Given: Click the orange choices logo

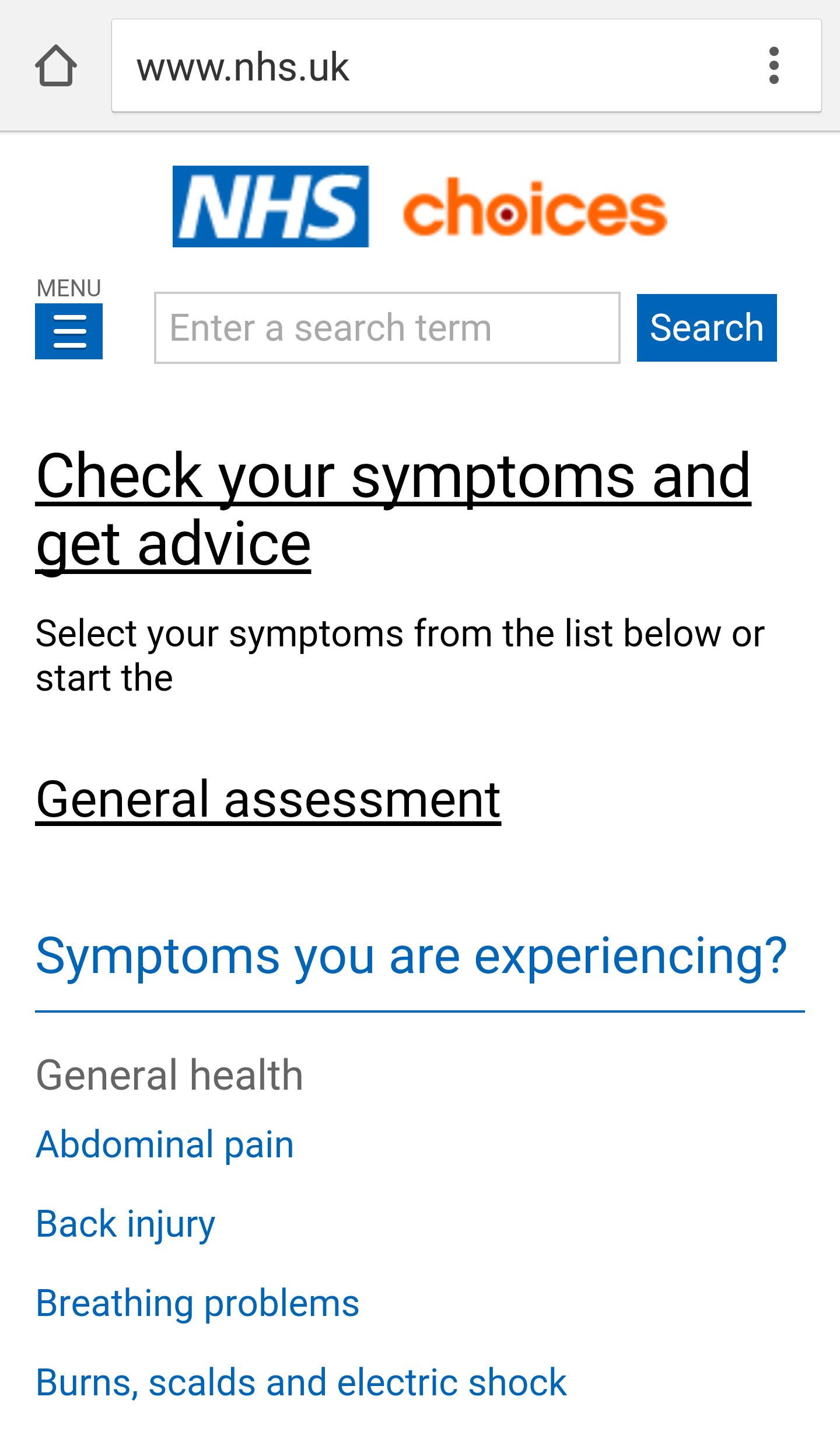Looking at the screenshot, I should tap(535, 209).
